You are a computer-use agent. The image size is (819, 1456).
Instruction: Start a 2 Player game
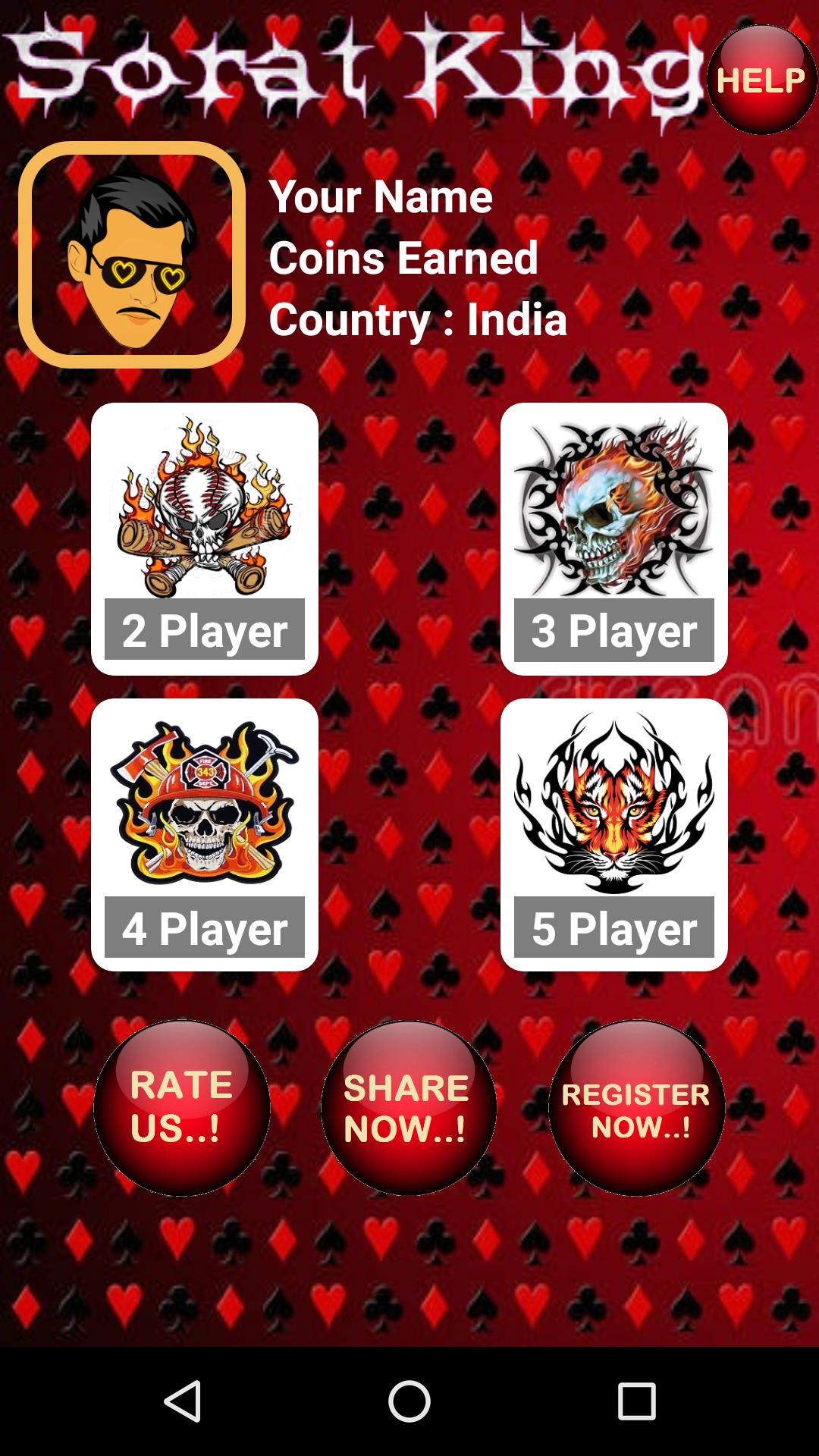tap(205, 539)
